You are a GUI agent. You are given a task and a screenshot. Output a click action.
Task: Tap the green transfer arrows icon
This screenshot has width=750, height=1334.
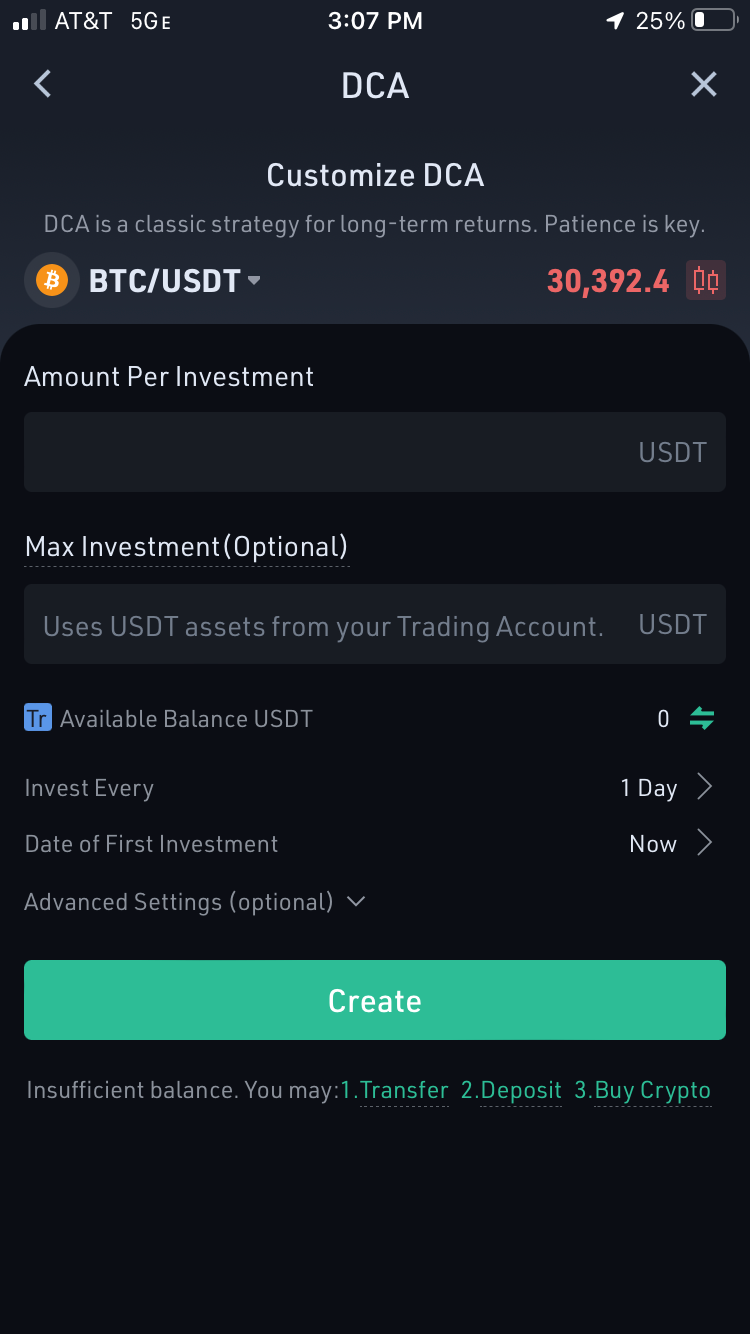701,718
